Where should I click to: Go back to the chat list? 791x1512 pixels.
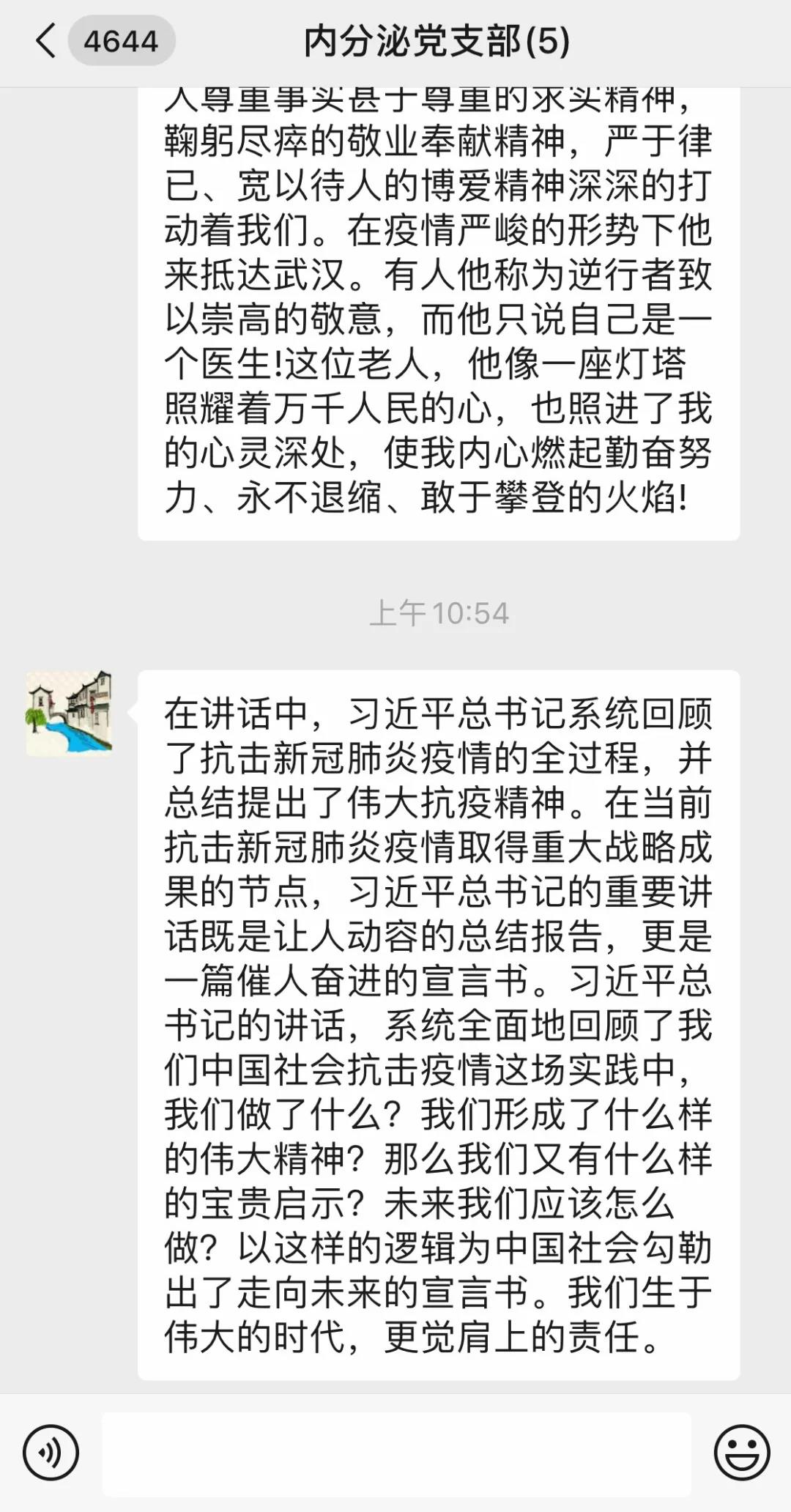pos(45,40)
